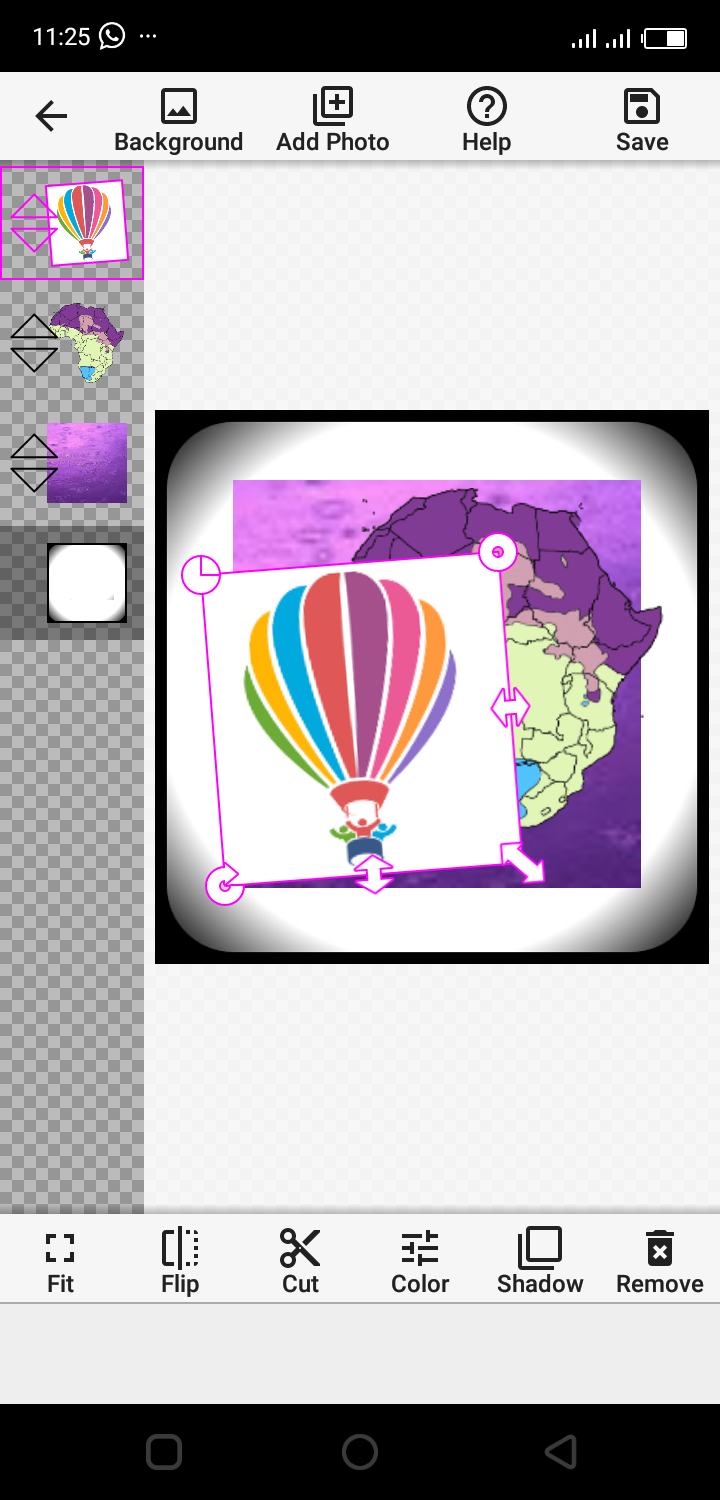Select the hot air balloon layer
The height and width of the screenshot is (1500, 720).
(88, 222)
